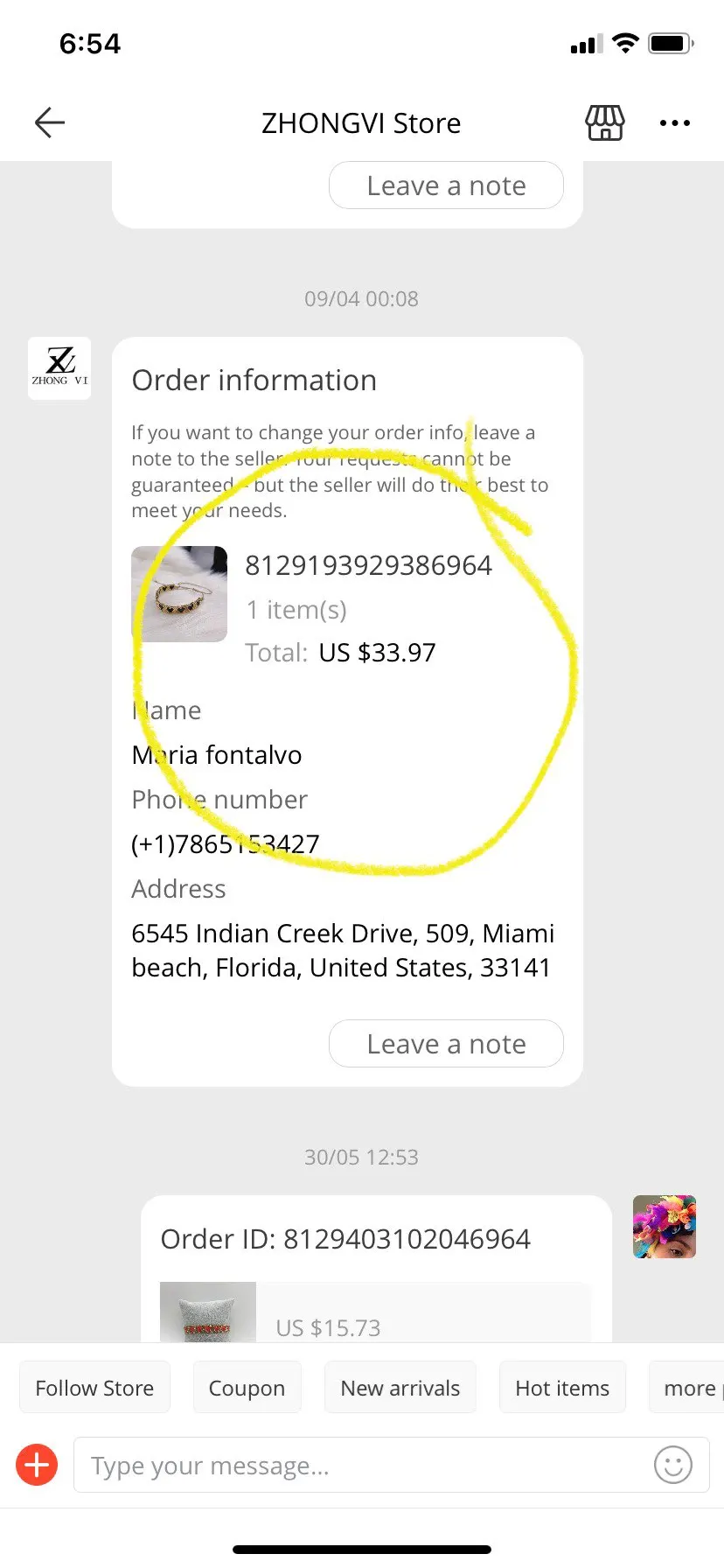This screenshot has width=724, height=1568.
Task: Open order 8129193929386964 product image
Action: coord(179,594)
